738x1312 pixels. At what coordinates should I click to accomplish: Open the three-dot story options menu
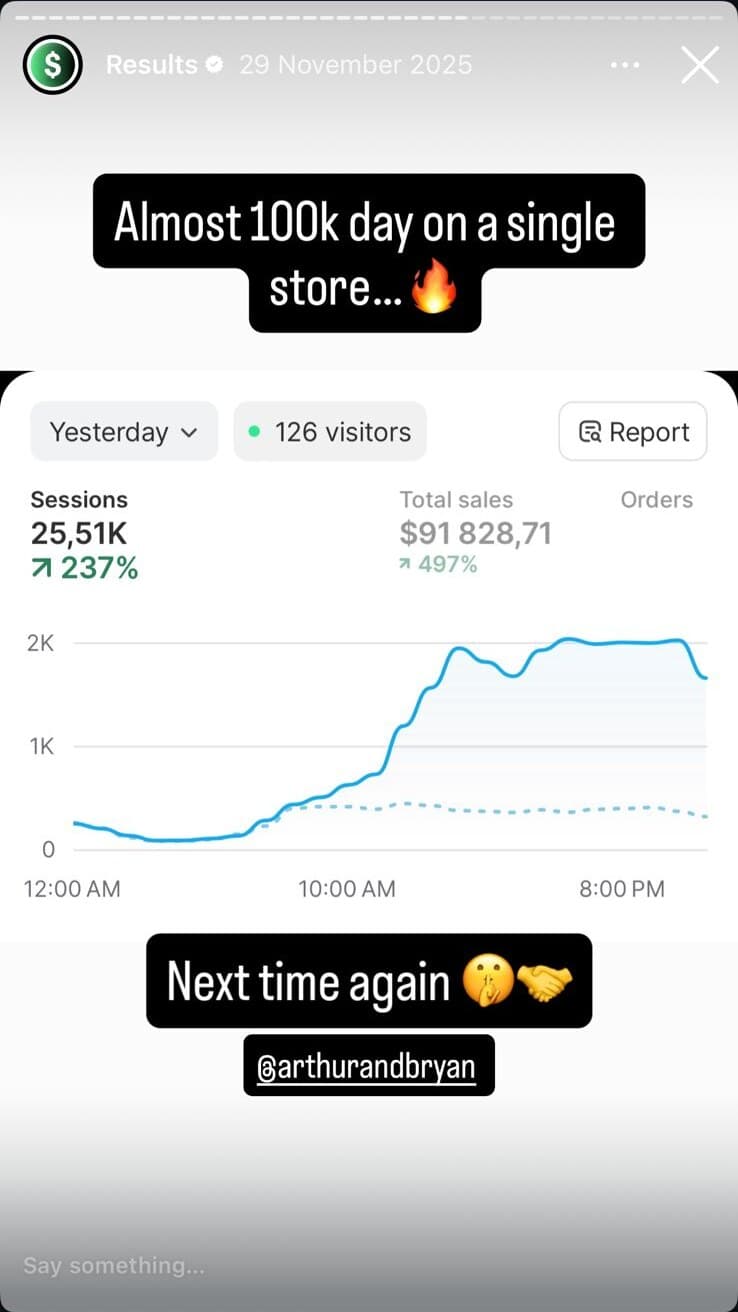point(624,64)
